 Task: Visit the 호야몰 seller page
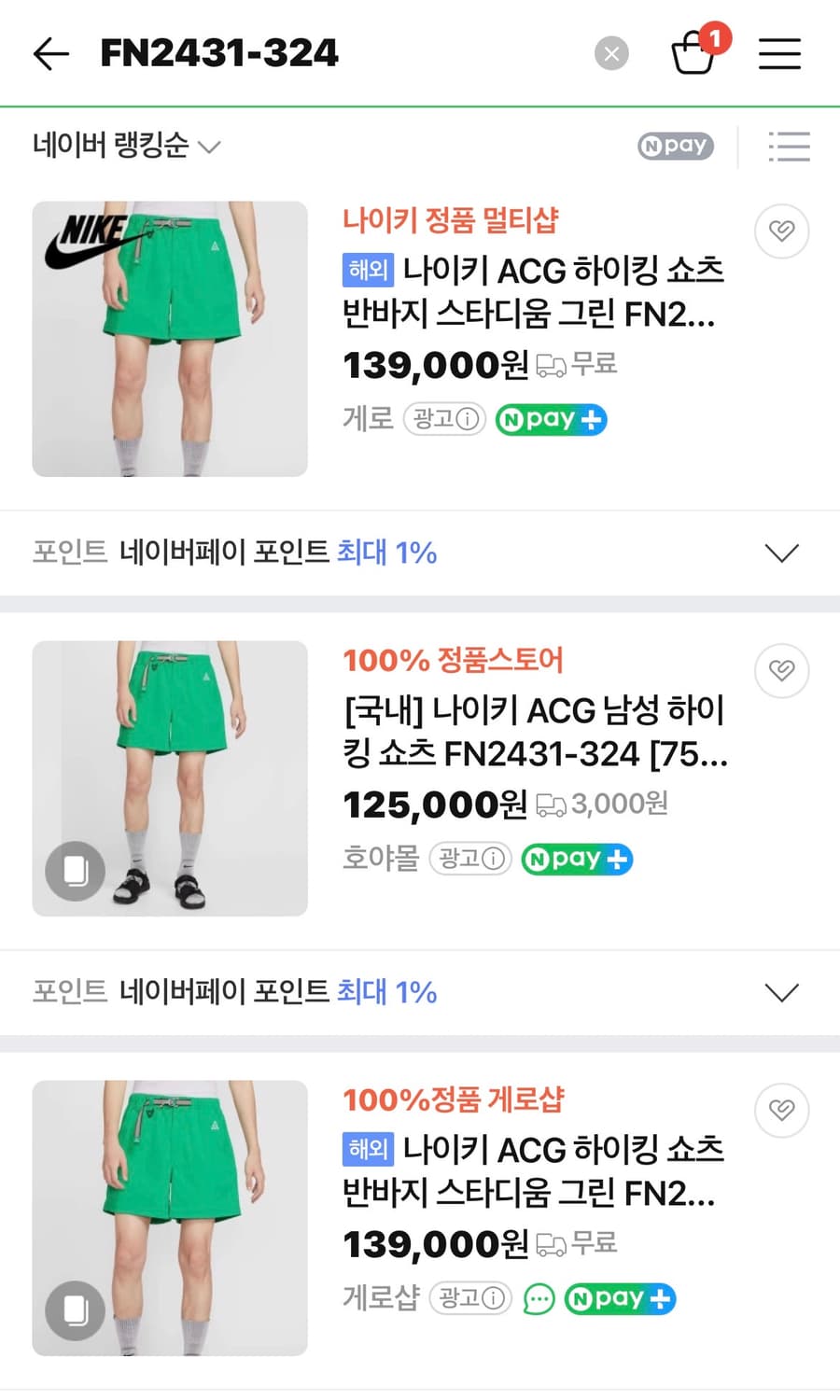click(x=380, y=859)
